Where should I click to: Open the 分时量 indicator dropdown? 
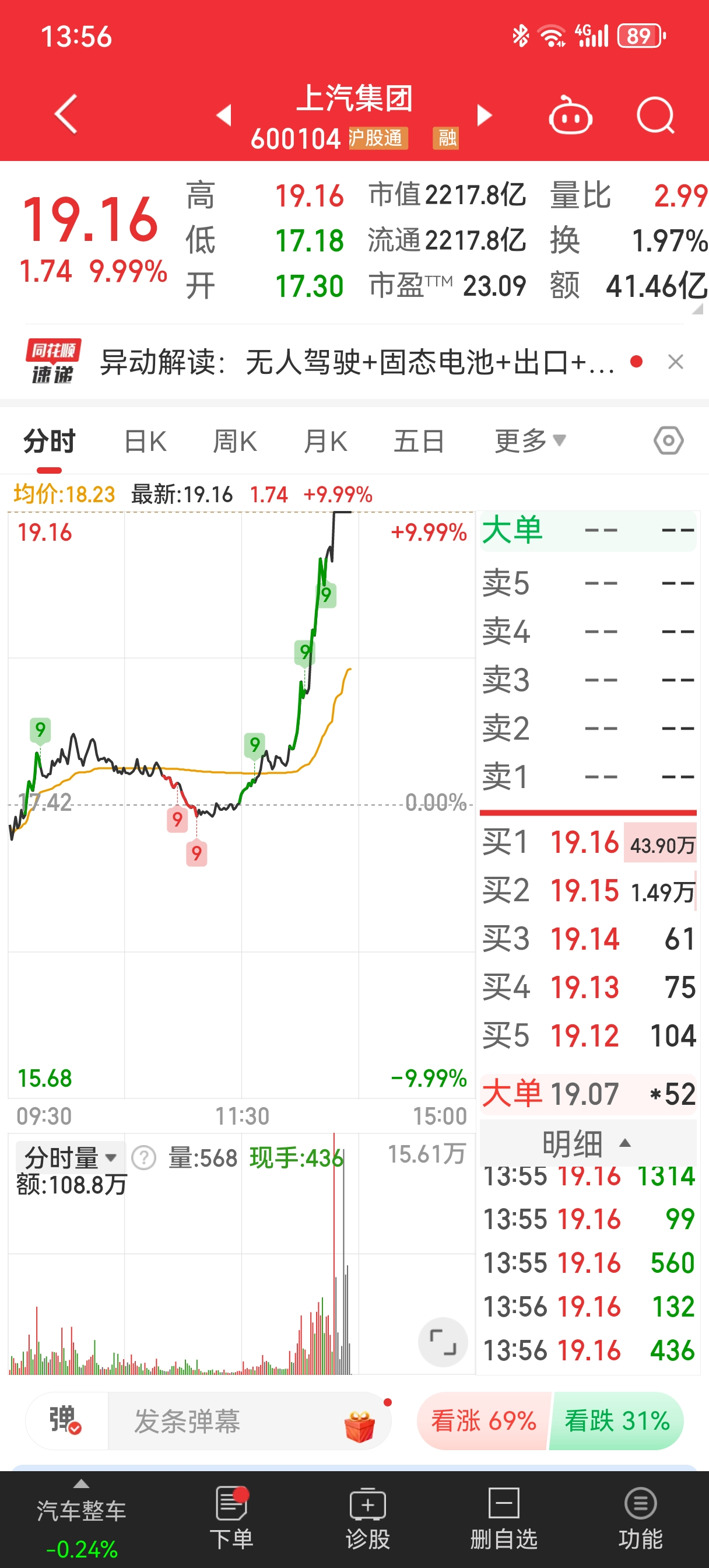pyautogui.click(x=70, y=1157)
